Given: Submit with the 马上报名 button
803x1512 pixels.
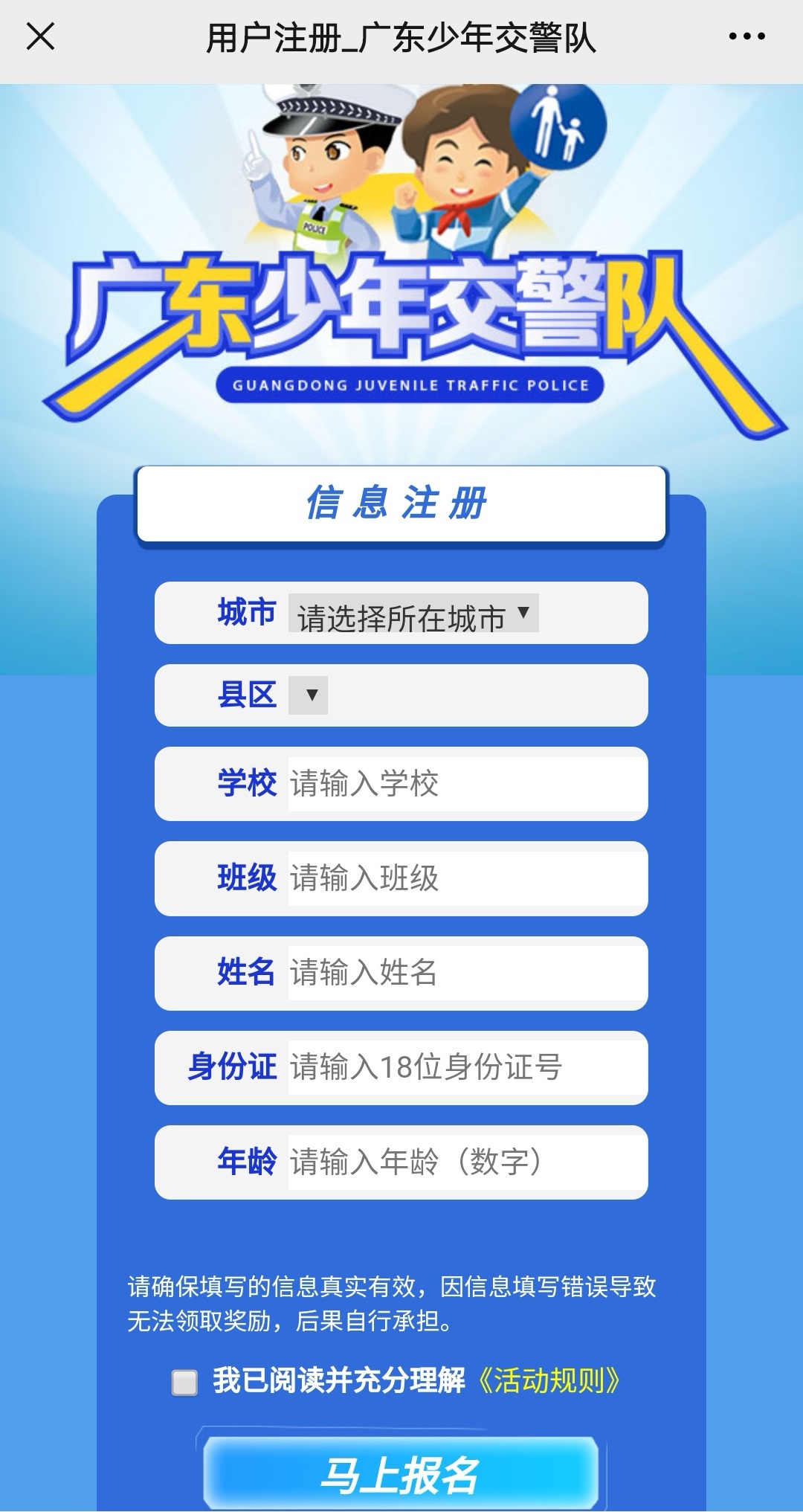Looking at the screenshot, I should 401,1475.
